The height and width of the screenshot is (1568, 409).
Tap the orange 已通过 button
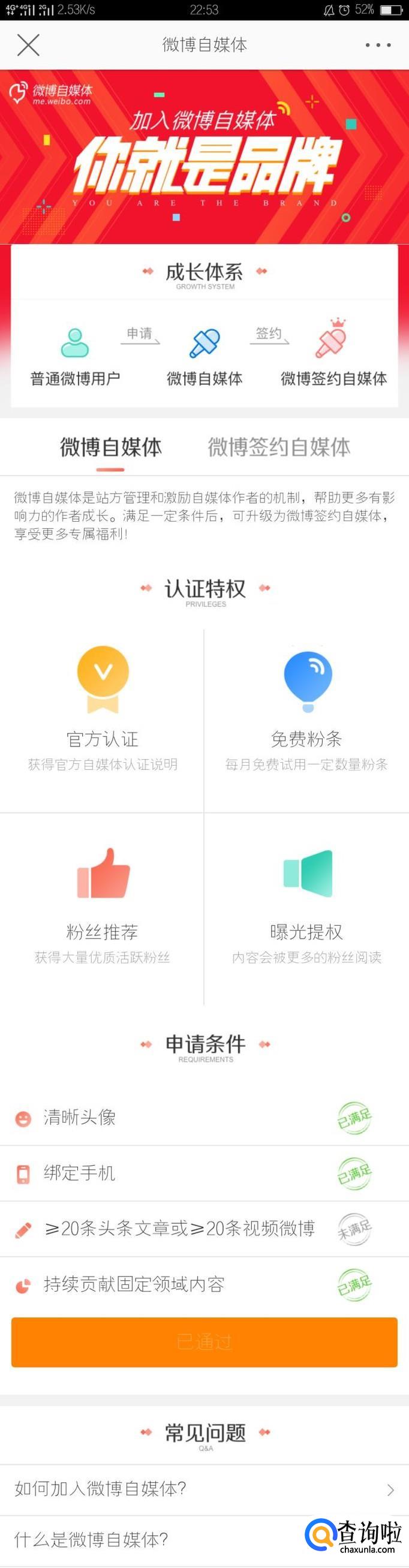coord(204,1341)
